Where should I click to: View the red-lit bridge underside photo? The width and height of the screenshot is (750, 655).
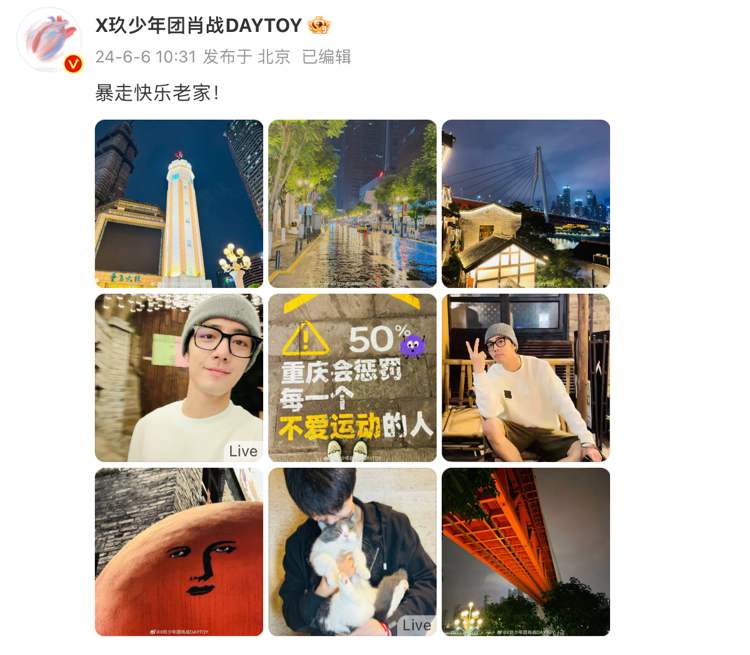pos(526,552)
